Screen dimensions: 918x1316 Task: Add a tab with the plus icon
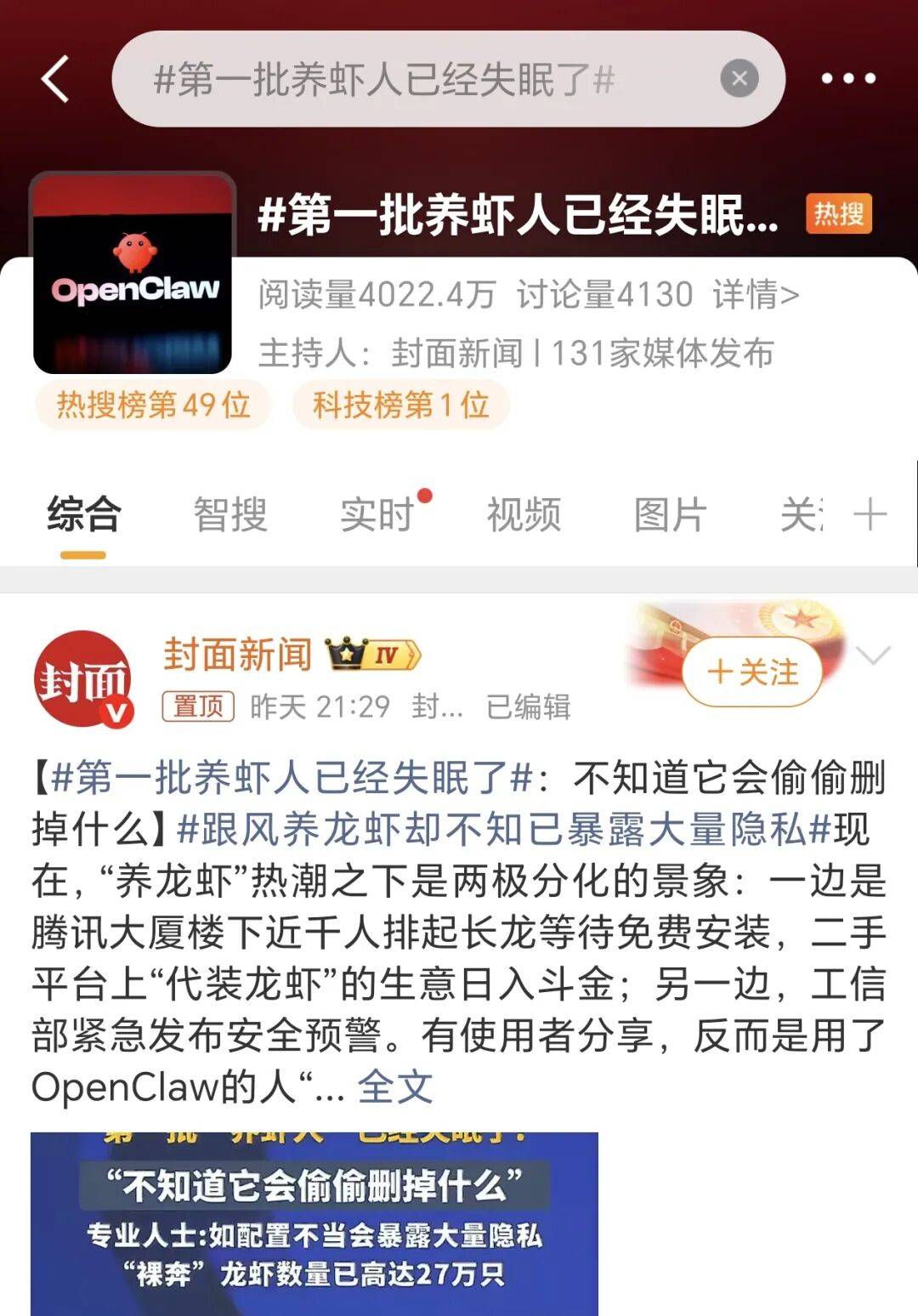[870, 515]
